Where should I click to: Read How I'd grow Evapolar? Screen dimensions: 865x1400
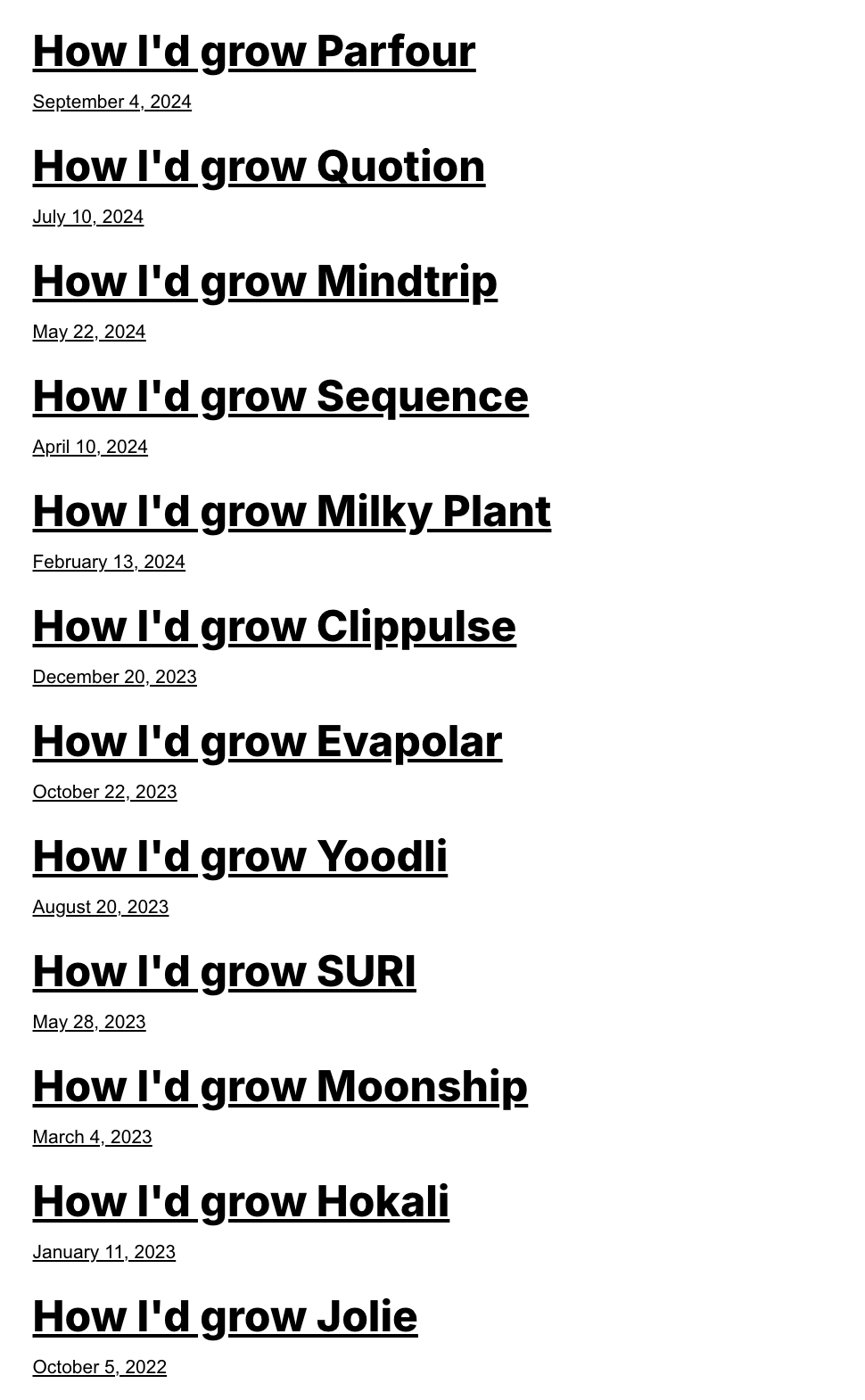[x=267, y=741]
